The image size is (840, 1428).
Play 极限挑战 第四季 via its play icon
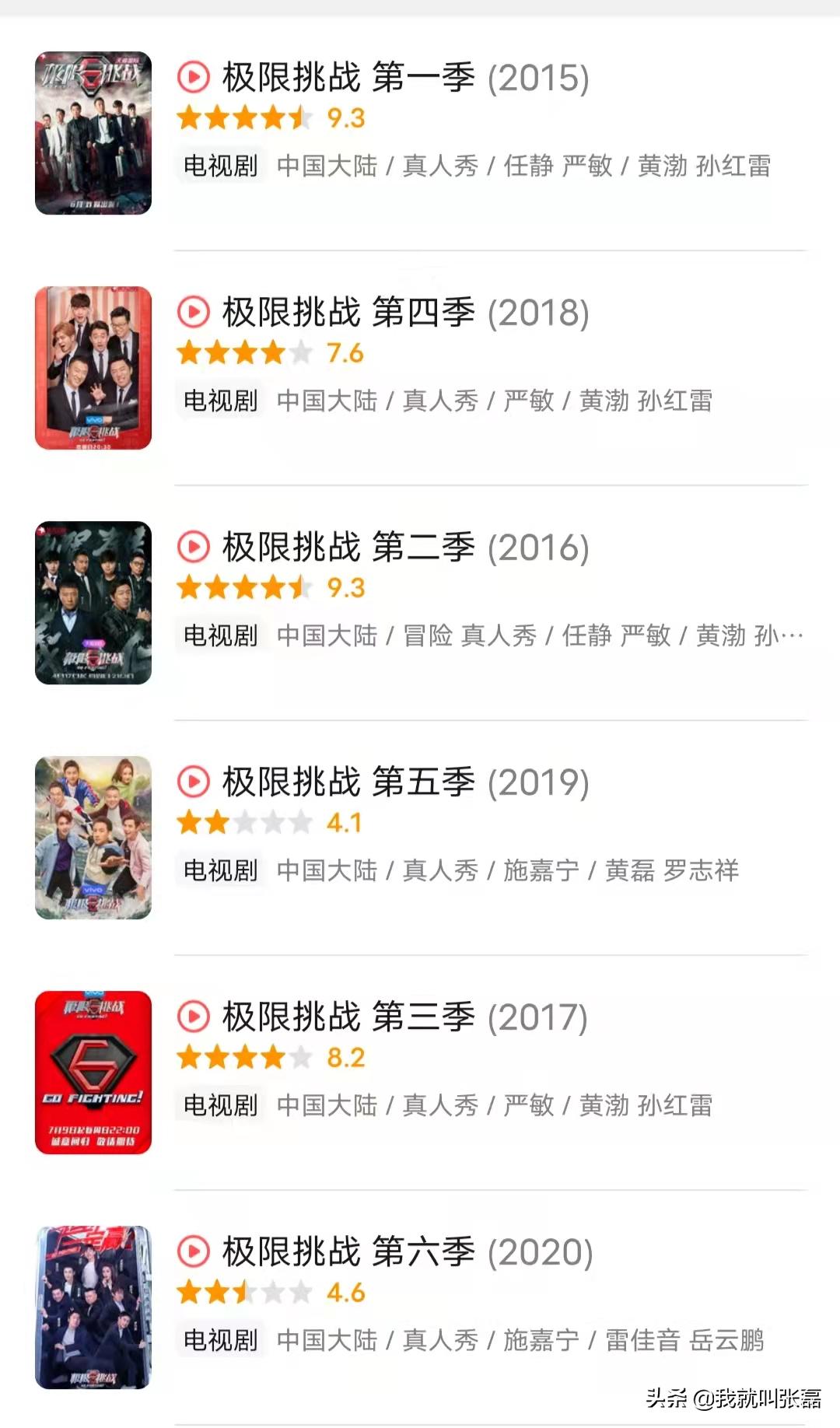pos(193,312)
